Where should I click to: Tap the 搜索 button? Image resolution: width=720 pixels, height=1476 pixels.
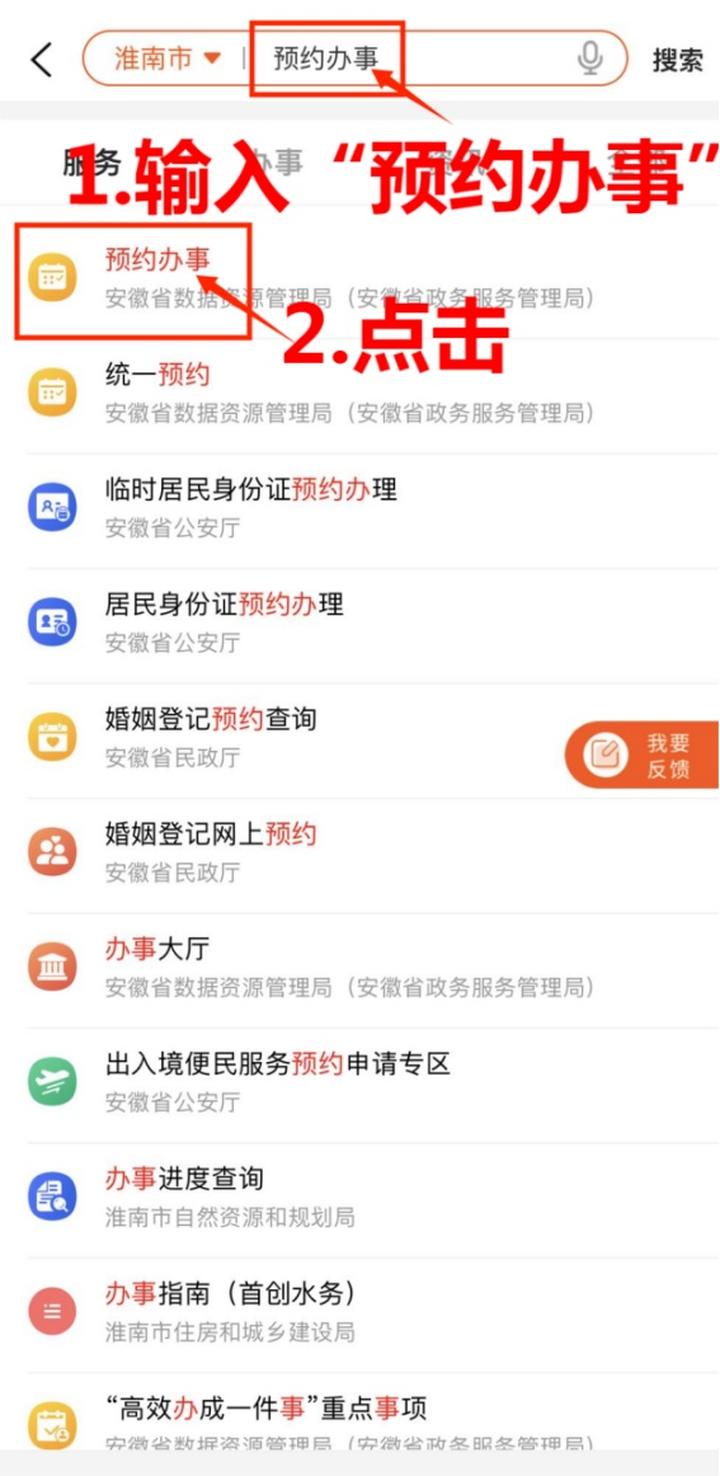[678, 60]
